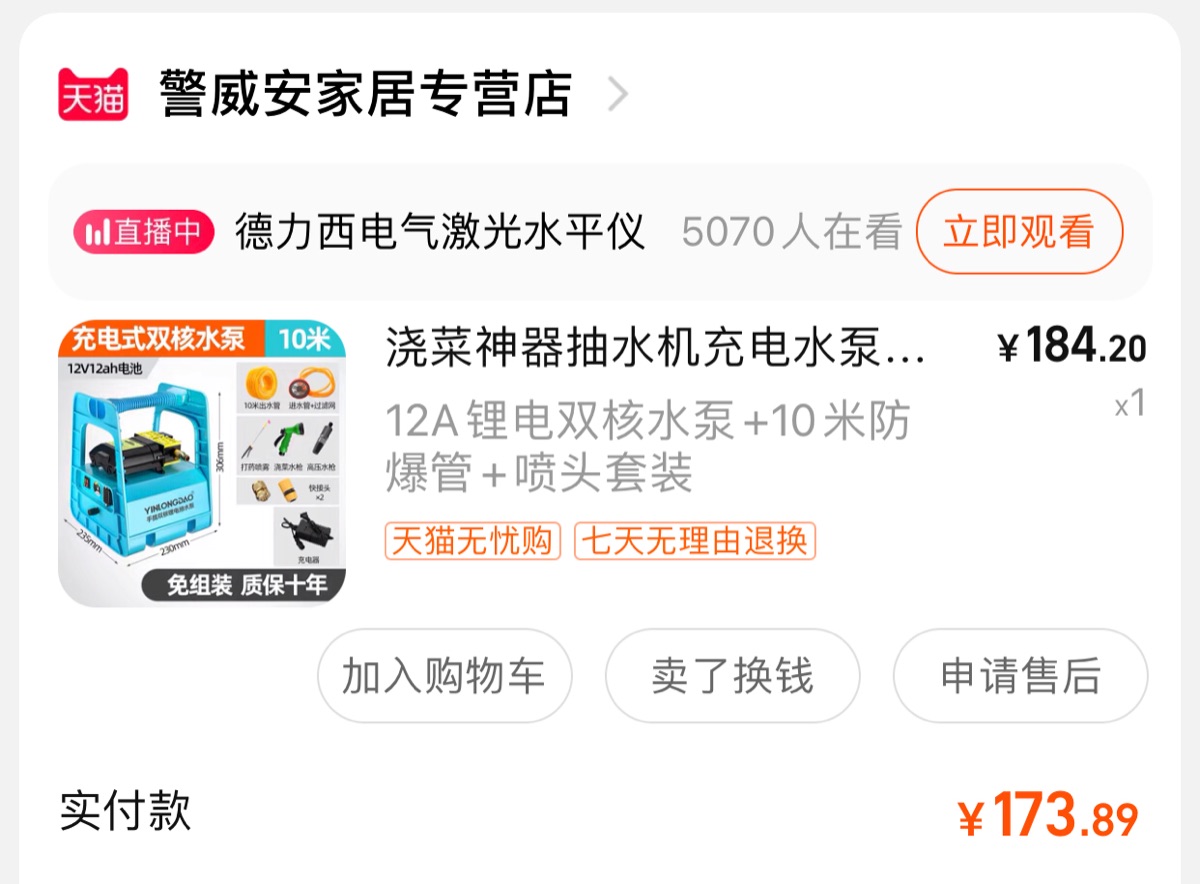Viewport: 1200px width, 884px height.
Task: Tap 立即观看 to watch the livestream
Action: [x=1018, y=232]
